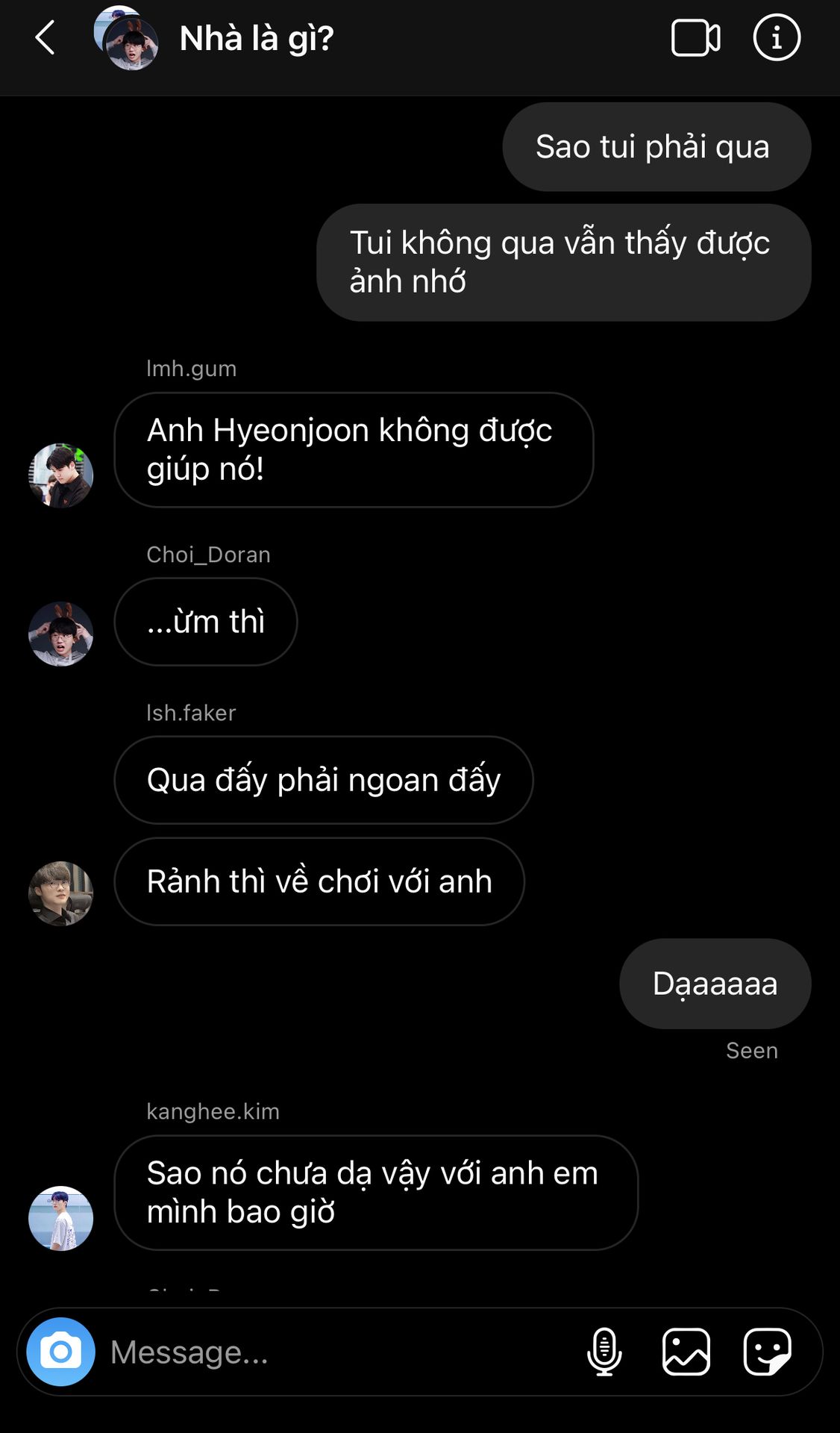View lsh.faker's profile avatar
Image resolution: width=840 pixels, height=1433 pixels.
60,893
